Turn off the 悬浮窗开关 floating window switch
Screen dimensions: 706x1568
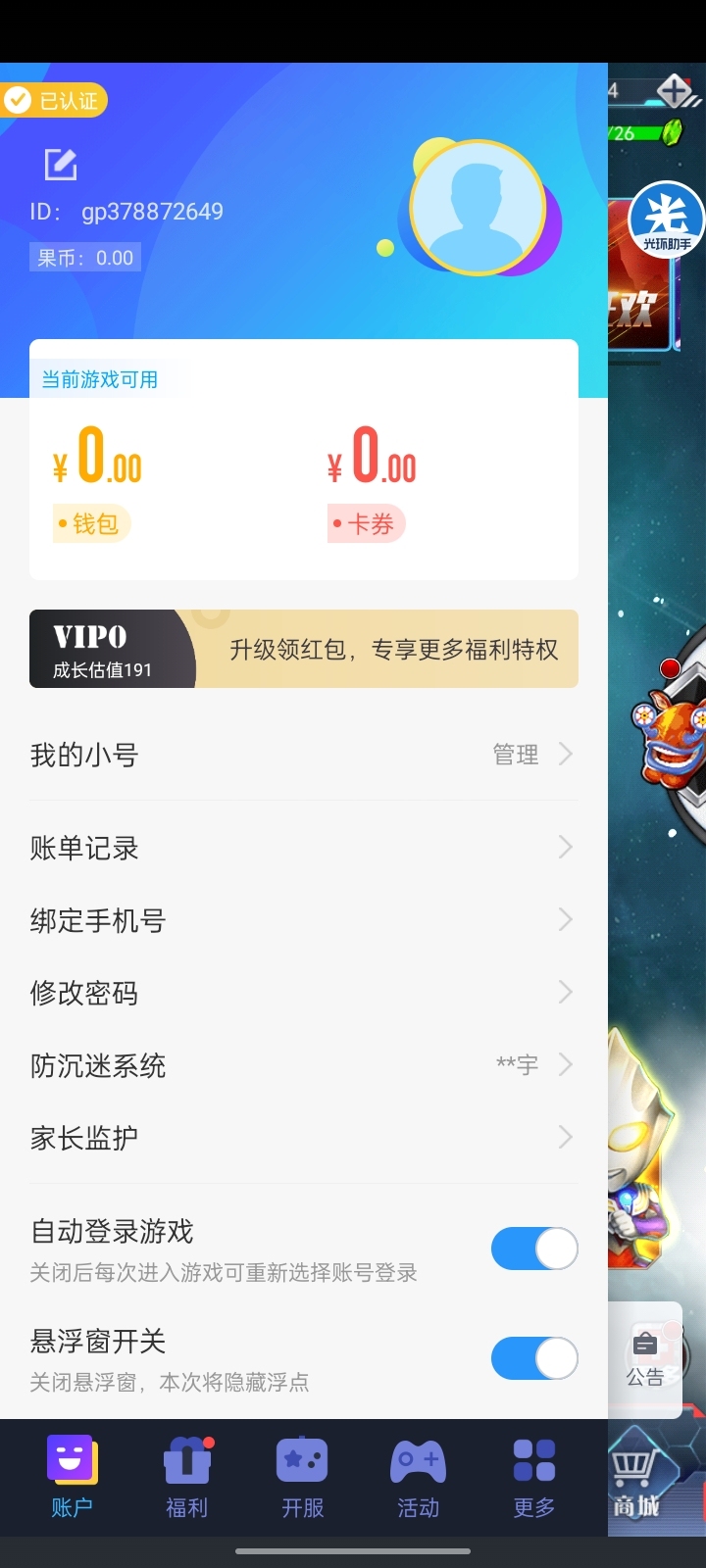point(534,1358)
